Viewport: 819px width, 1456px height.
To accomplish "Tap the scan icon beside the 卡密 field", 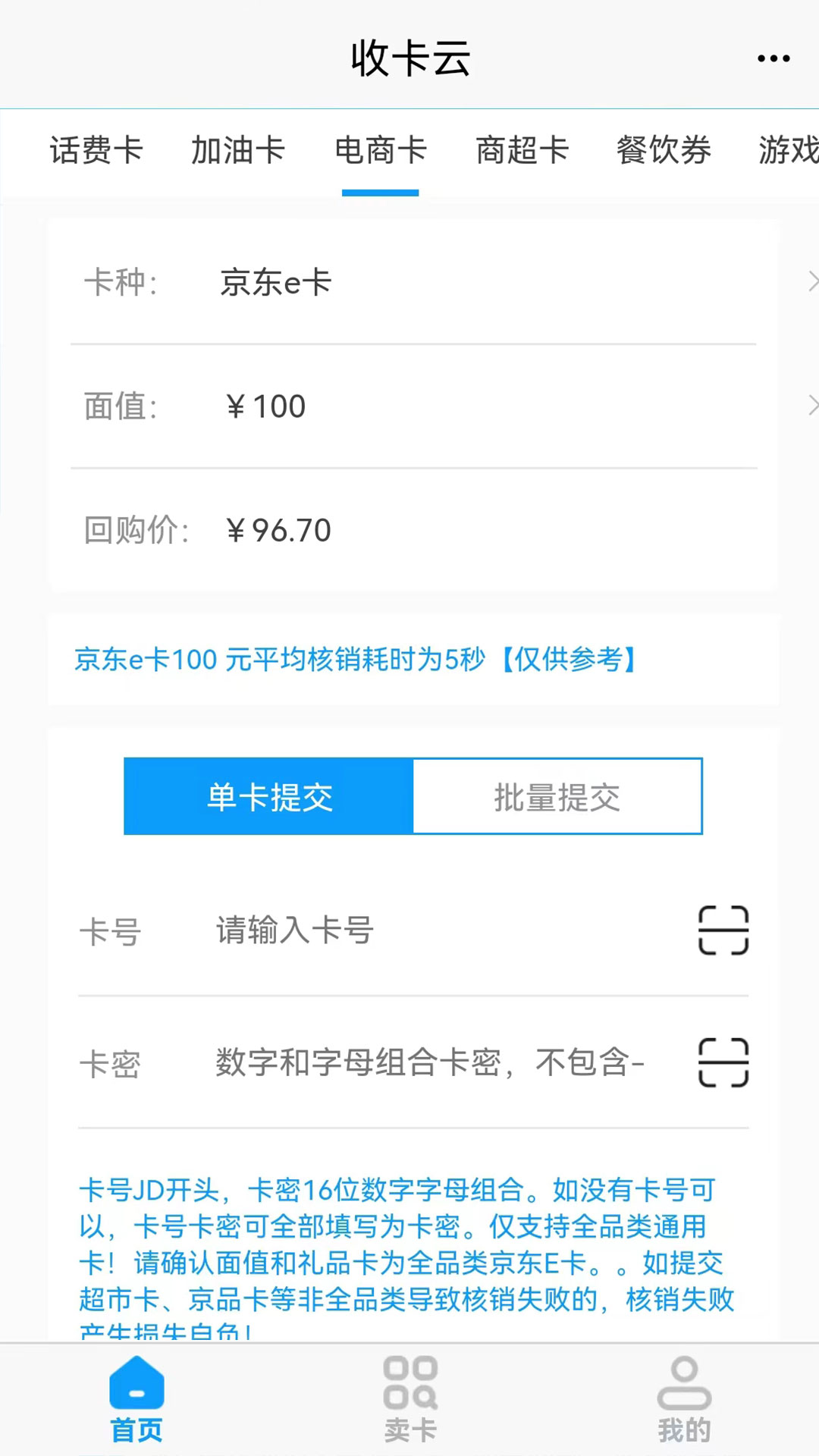I will pos(723,1063).
